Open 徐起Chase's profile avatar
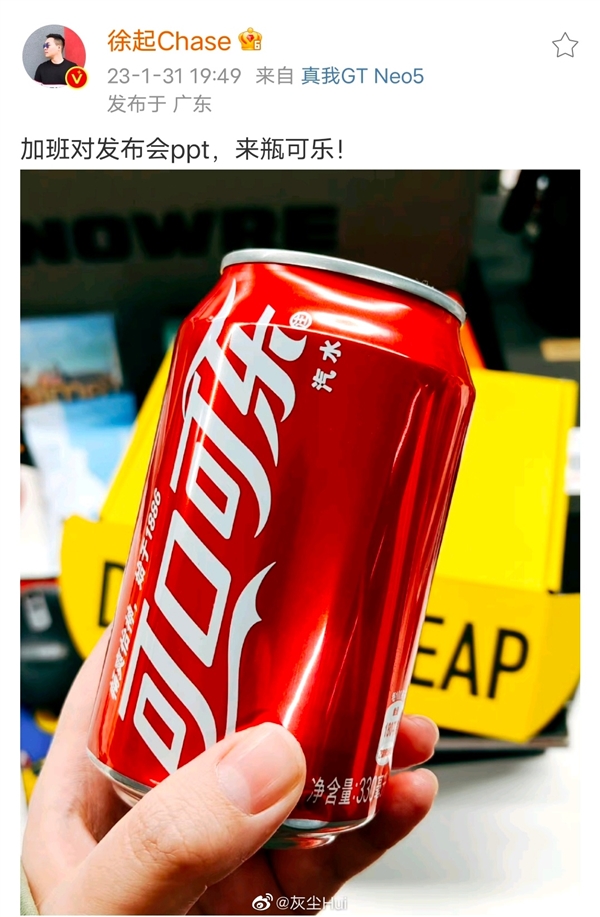 [x=54, y=56]
